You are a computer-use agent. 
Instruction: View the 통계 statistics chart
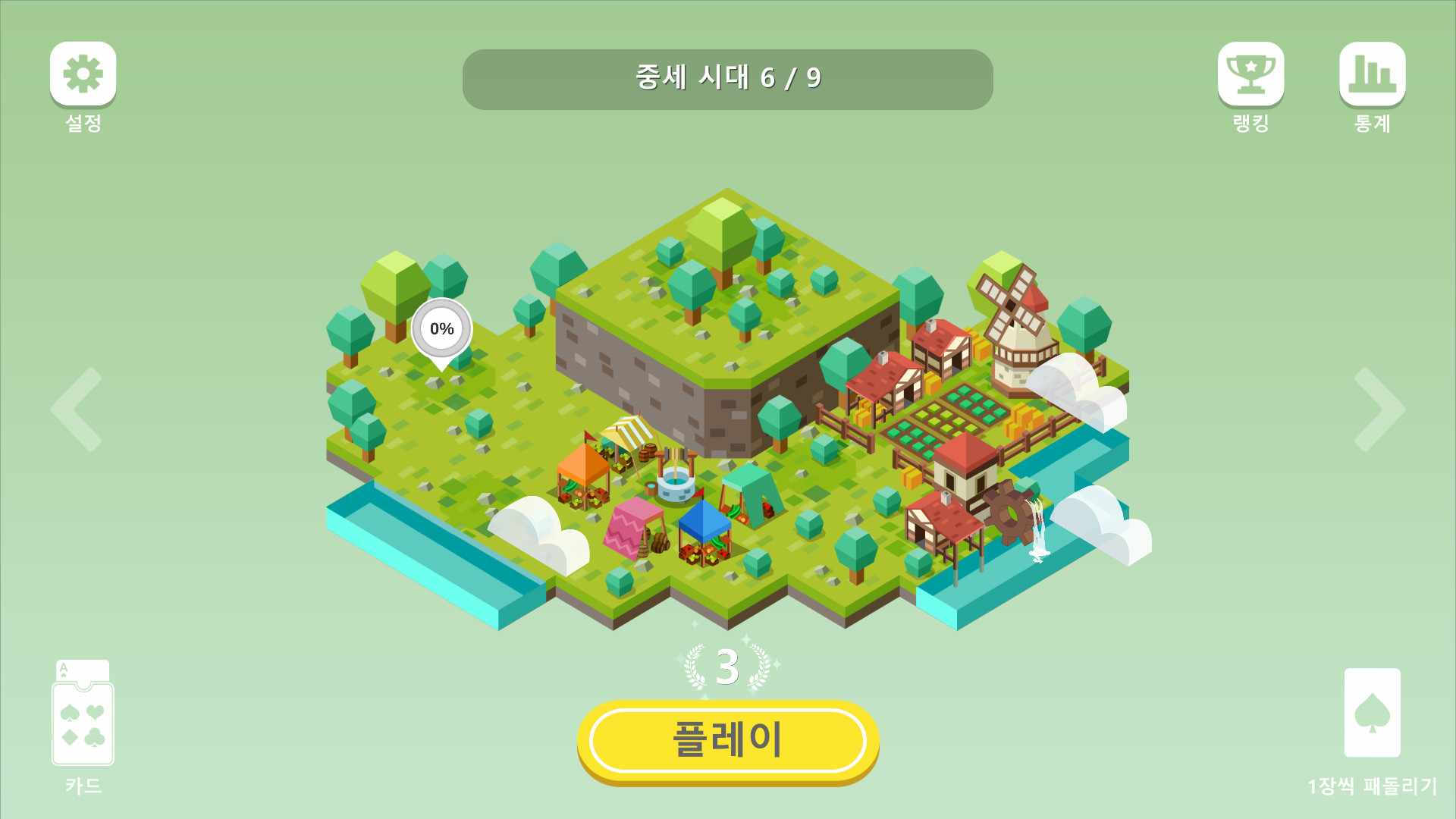tap(1372, 74)
